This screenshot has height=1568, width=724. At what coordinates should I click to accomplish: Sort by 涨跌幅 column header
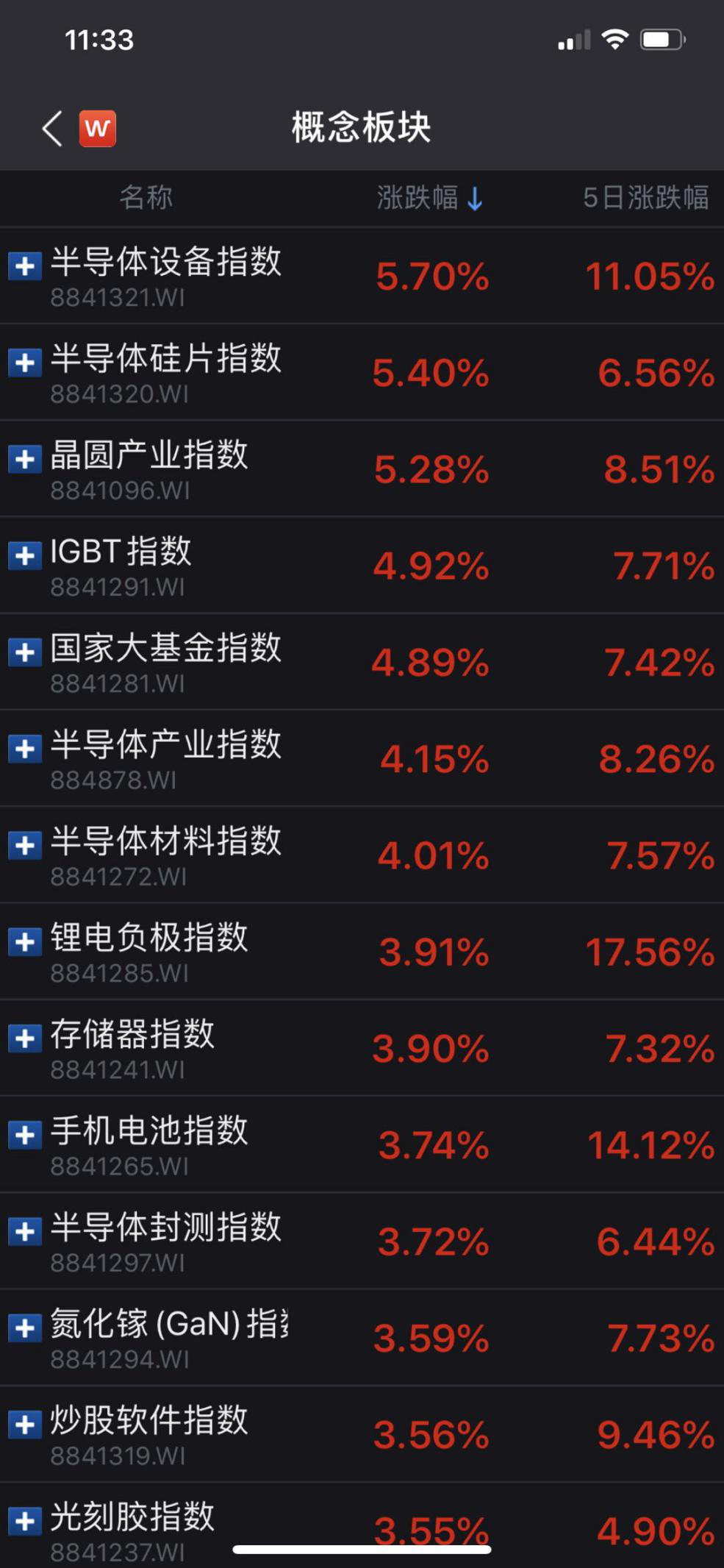(429, 198)
